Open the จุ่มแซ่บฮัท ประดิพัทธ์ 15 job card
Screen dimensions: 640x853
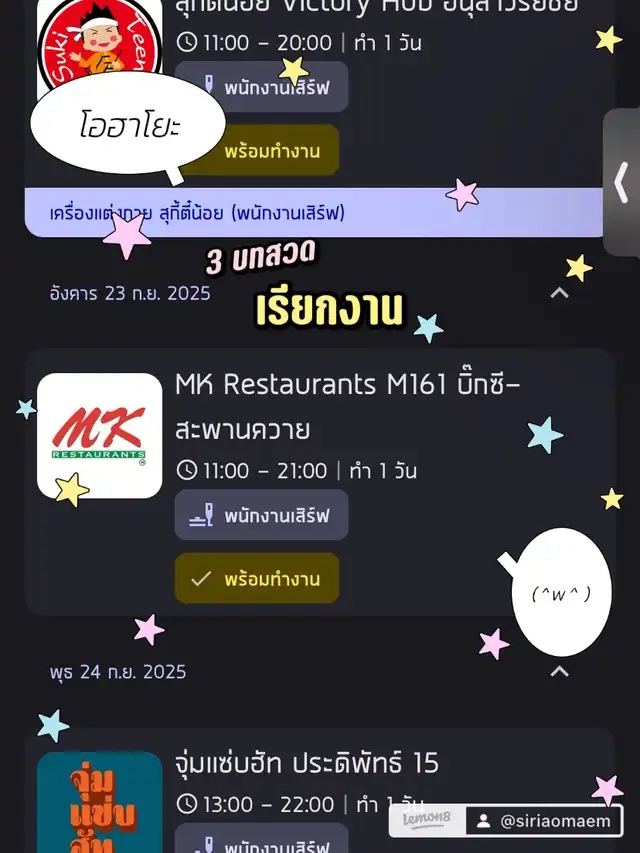tap(306, 763)
